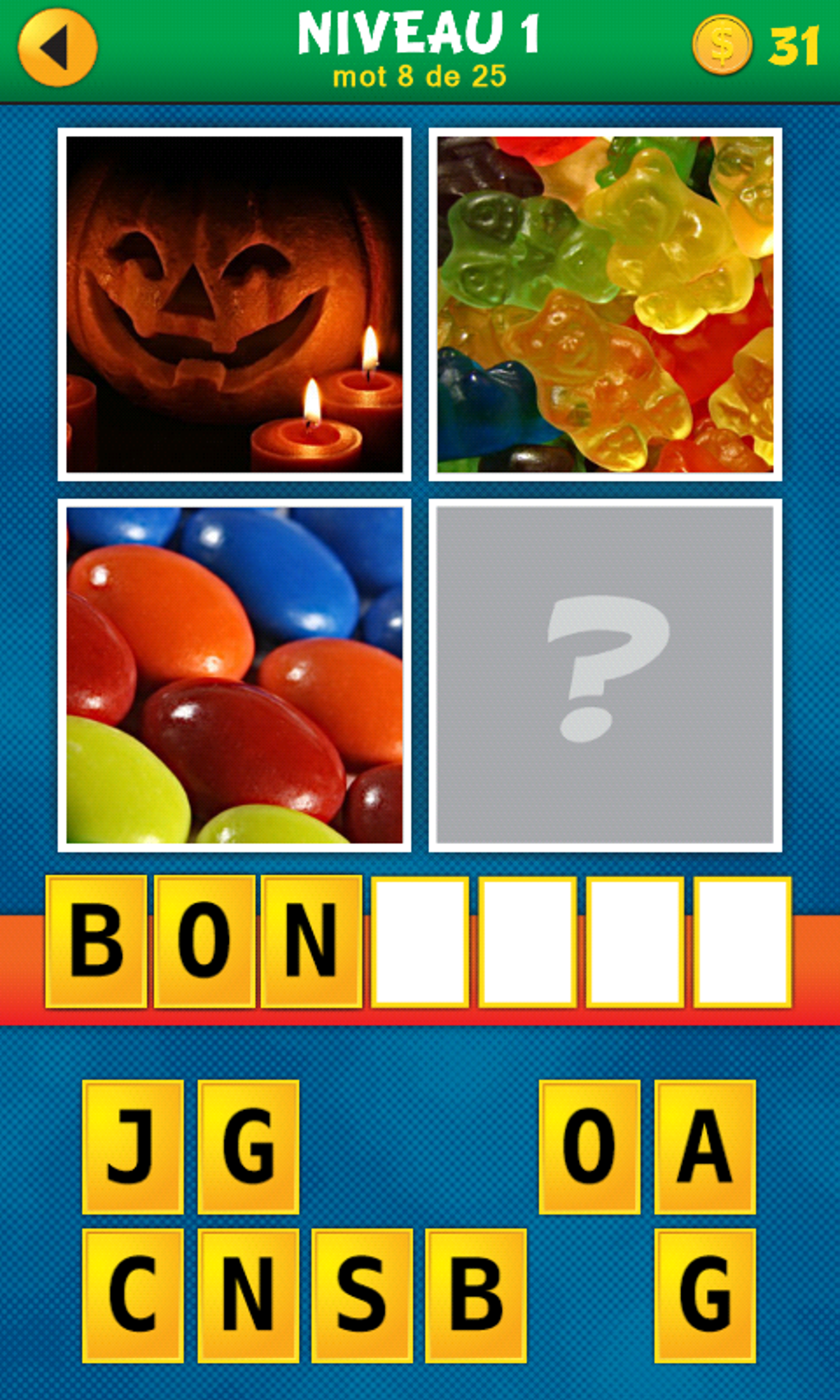Remove the placed letter N from the answer

point(311,941)
